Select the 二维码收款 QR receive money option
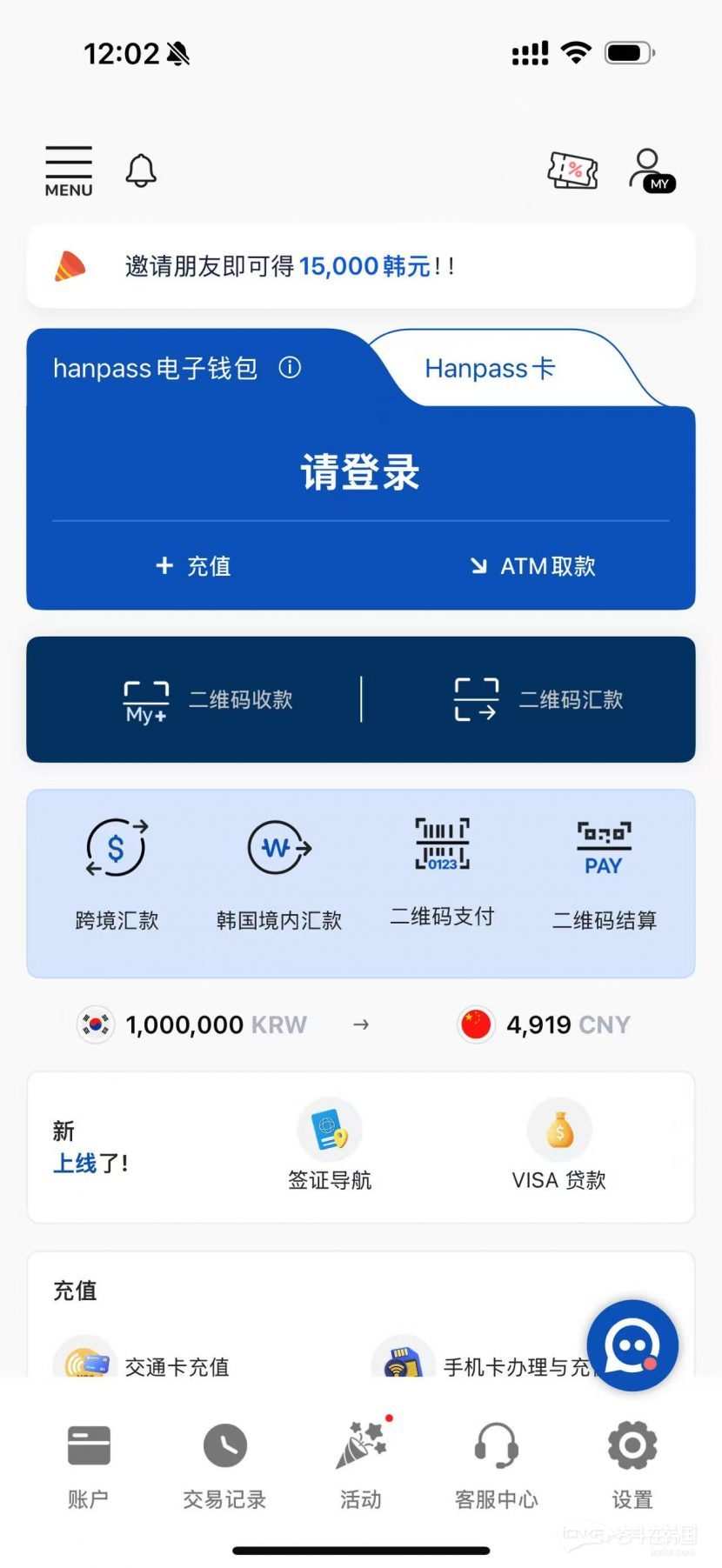The height and width of the screenshot is (1568, 722). pyautogui.click(x=209, y=699)
